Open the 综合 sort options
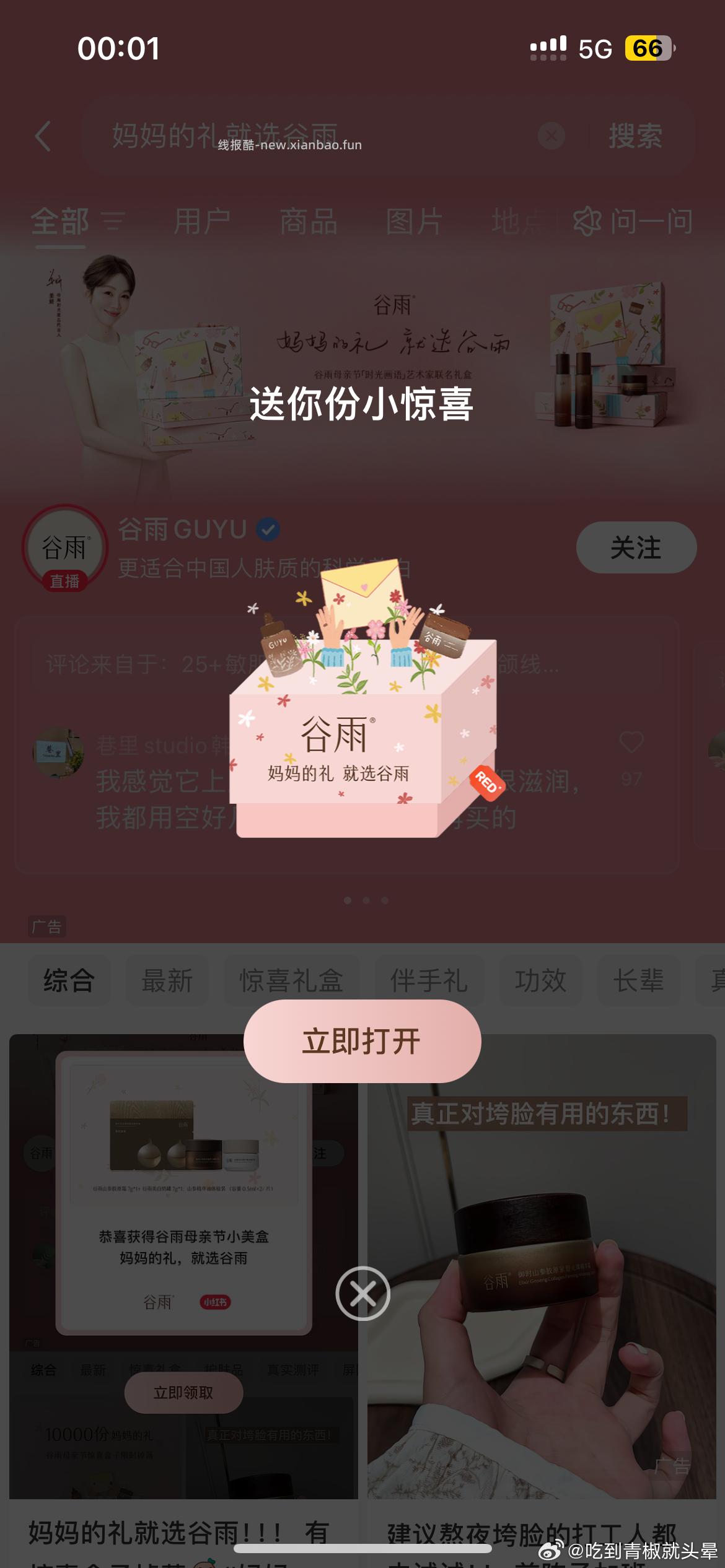Image resolution: width=725 pixels, height=1568 pixels. [x=68, y=980]
